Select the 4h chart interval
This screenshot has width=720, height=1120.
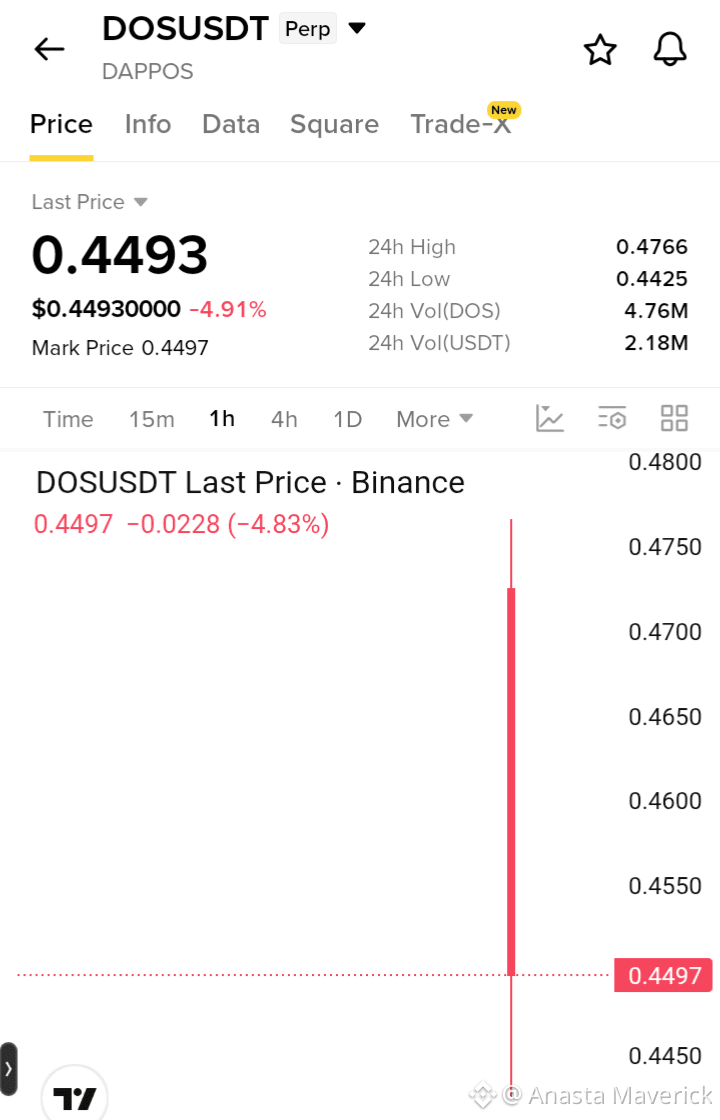[284, 419]
